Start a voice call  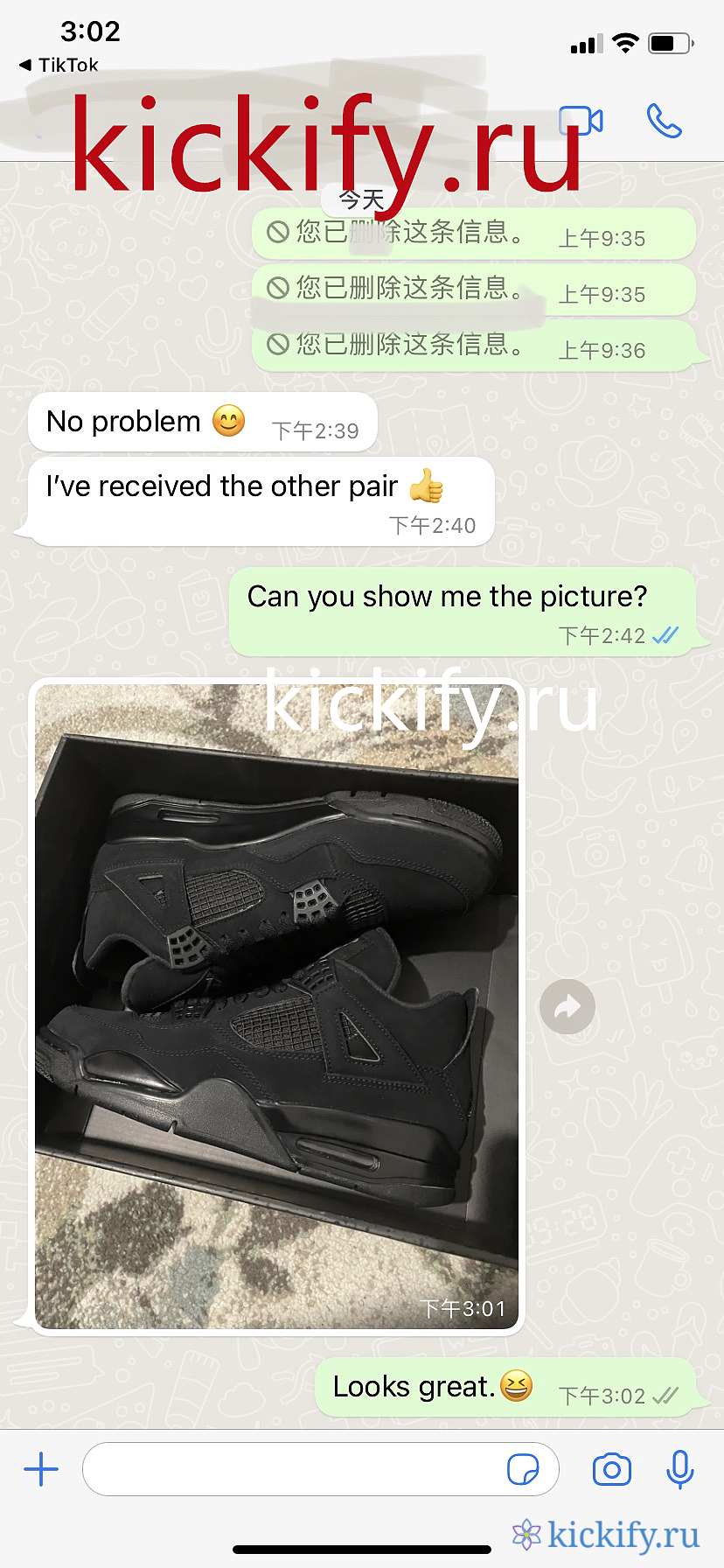tap(664, 122)
